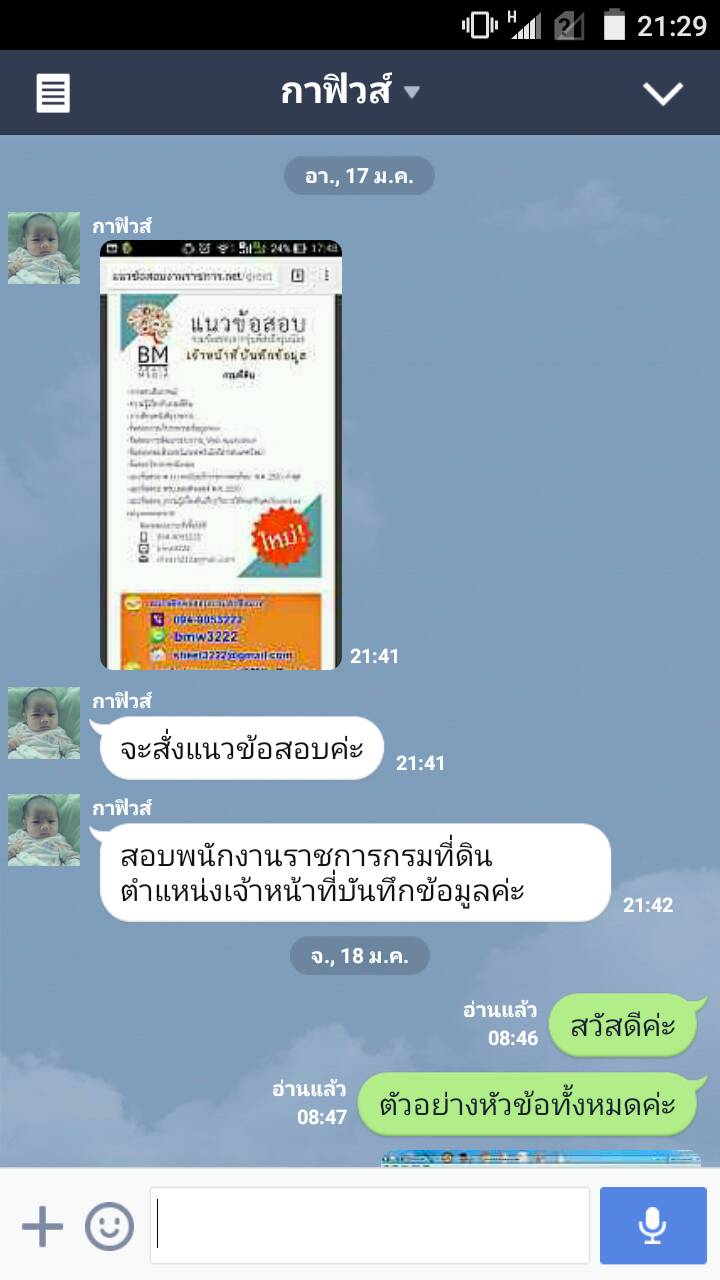This screenshot has width=720, height=1280.
Task: Open the emoji sticker picker
Action: pos(109,1226)
